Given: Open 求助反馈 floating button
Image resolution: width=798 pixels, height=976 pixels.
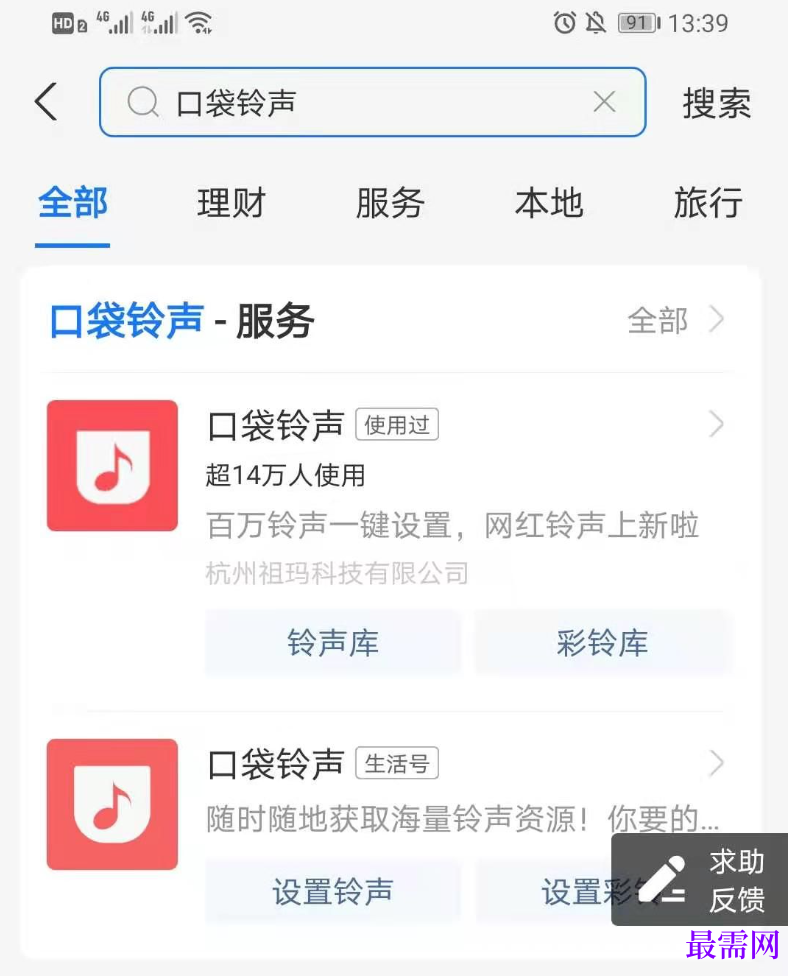Looking at the screenshot, I should pyautogui.click(x=700, y=880).
